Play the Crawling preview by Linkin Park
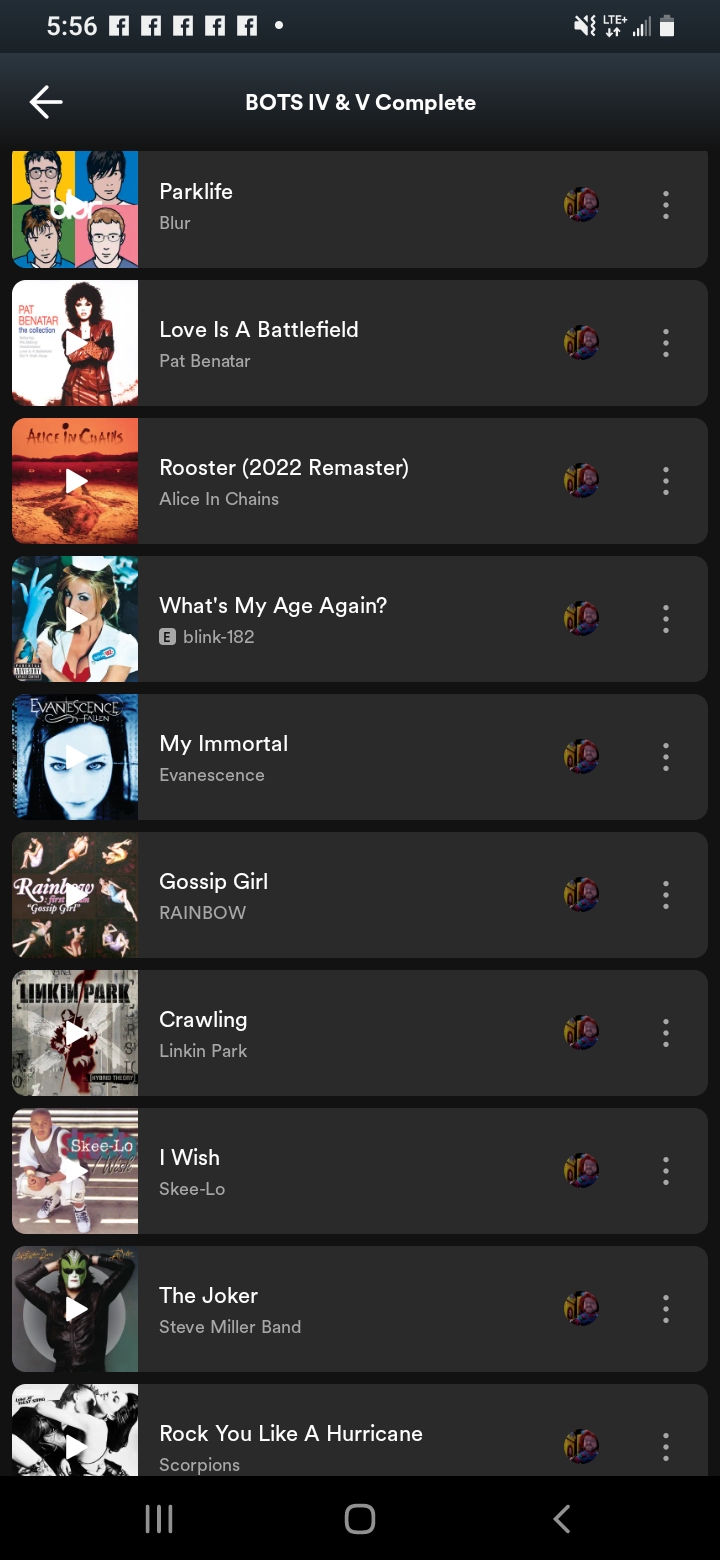Viewport: 720px width, 1560px height. pos(76,1033)
